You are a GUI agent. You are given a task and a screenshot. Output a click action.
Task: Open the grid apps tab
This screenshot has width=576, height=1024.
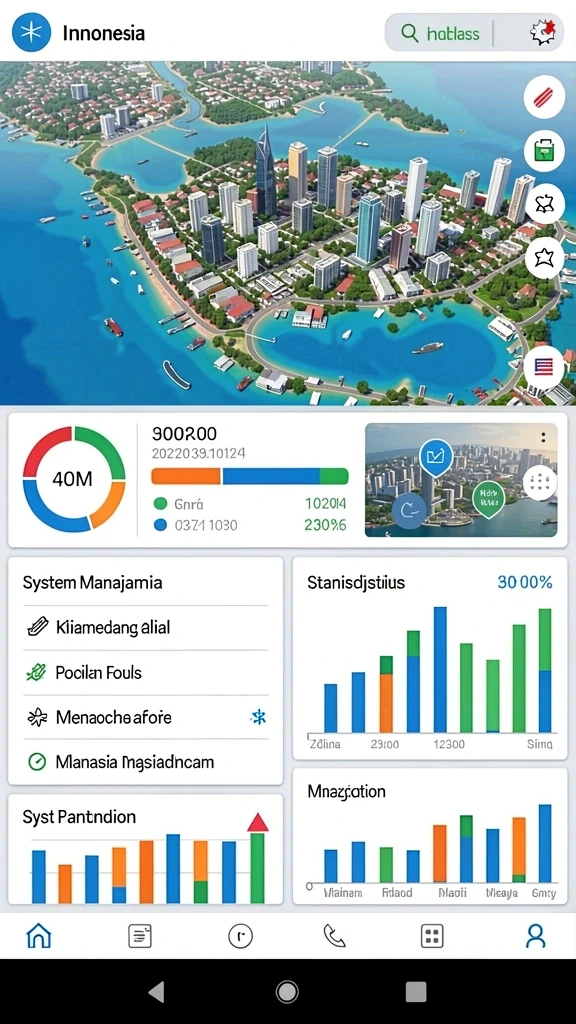pos(432,936)
